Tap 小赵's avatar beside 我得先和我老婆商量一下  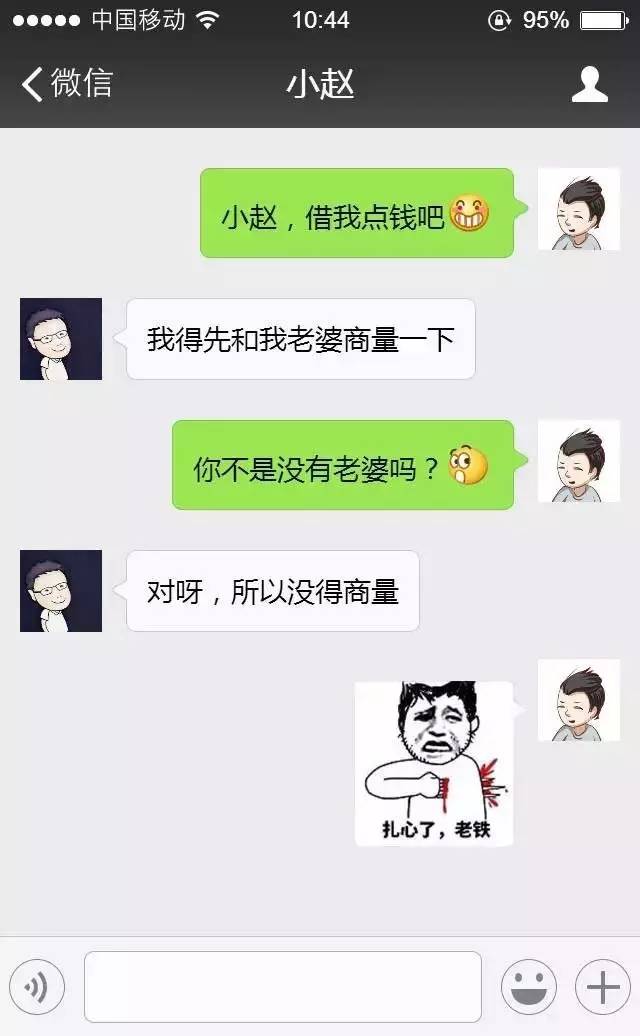click(61, 339)
